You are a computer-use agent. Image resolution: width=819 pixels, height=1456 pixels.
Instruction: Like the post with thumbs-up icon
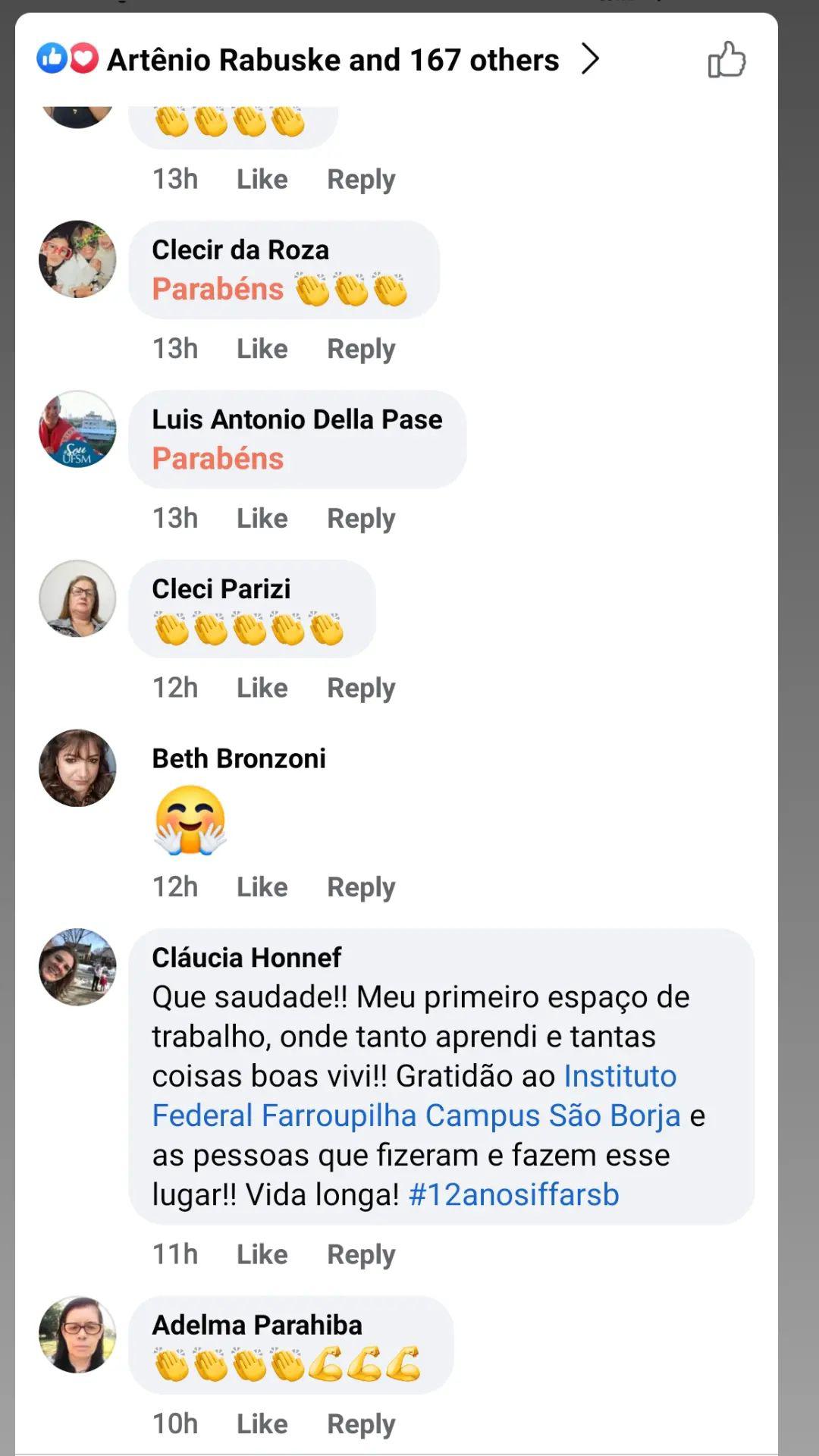pos(726,59)
